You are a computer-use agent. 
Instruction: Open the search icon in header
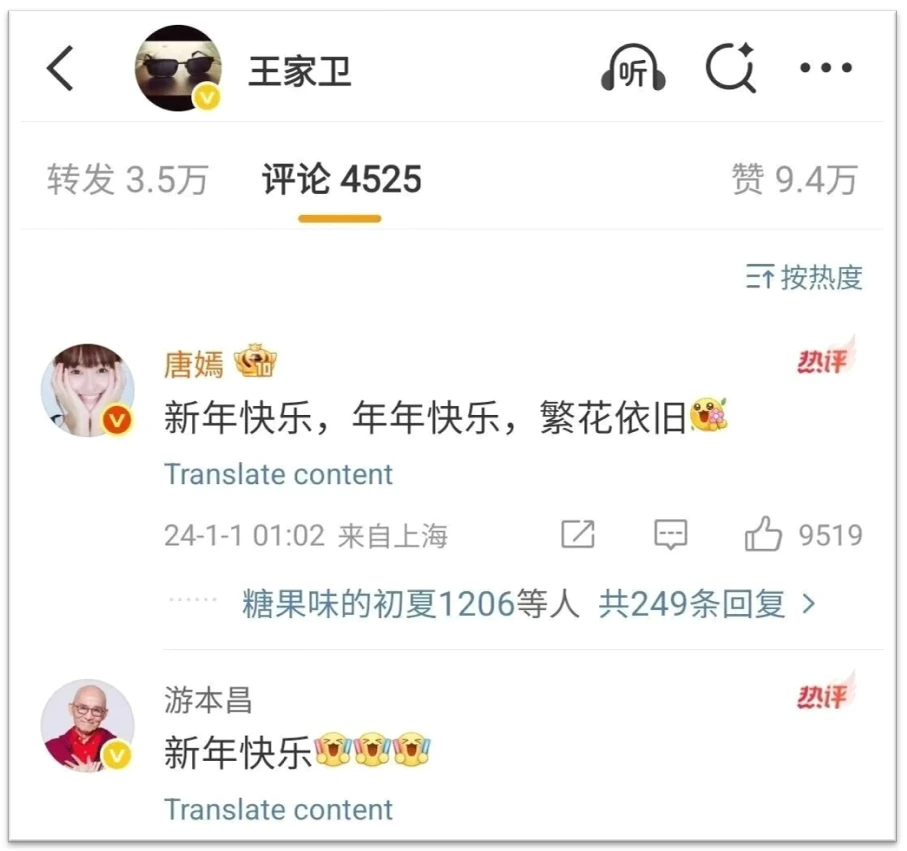pos(731,70)
